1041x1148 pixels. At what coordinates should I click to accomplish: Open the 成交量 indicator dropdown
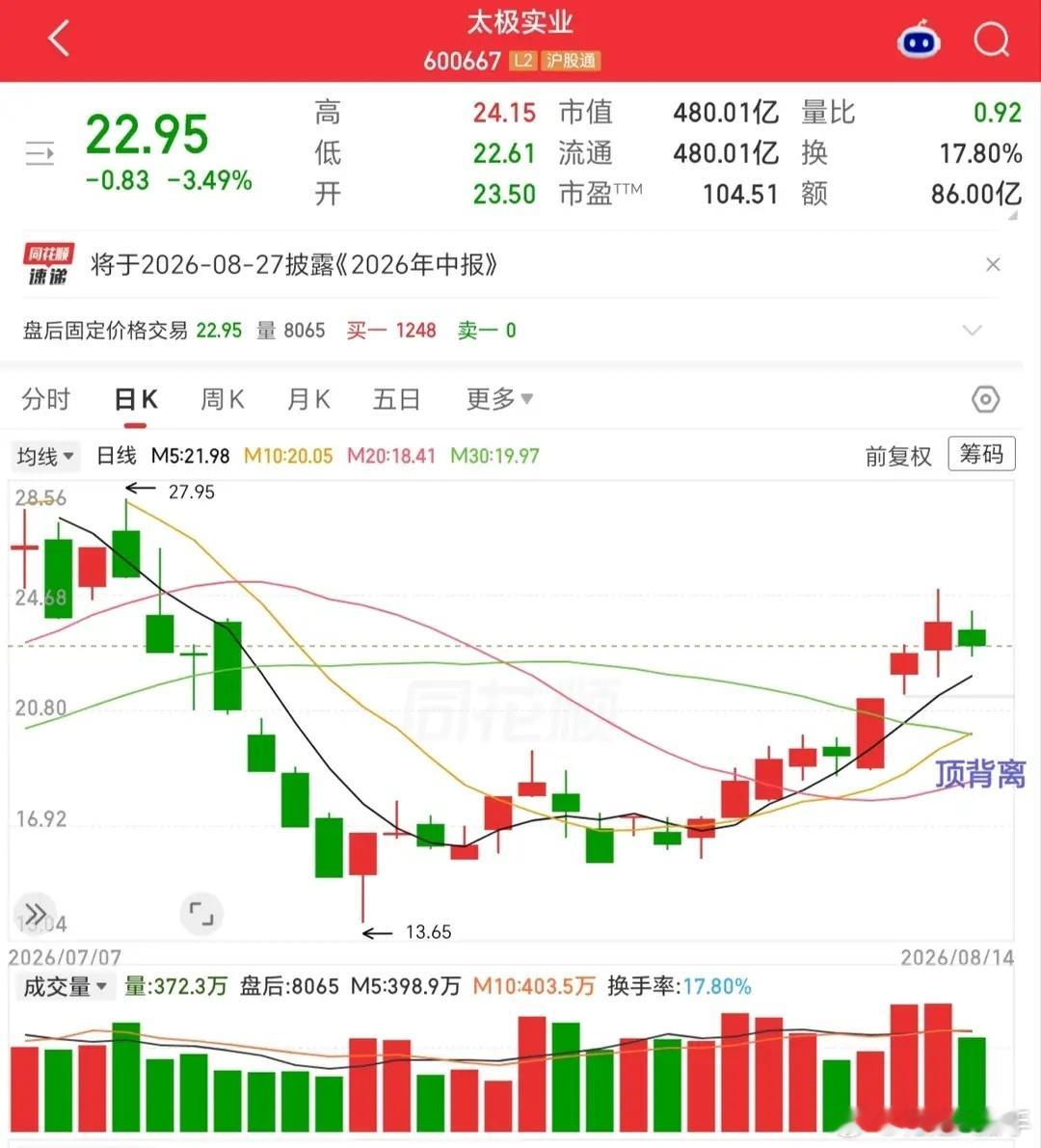coord(66,987)
